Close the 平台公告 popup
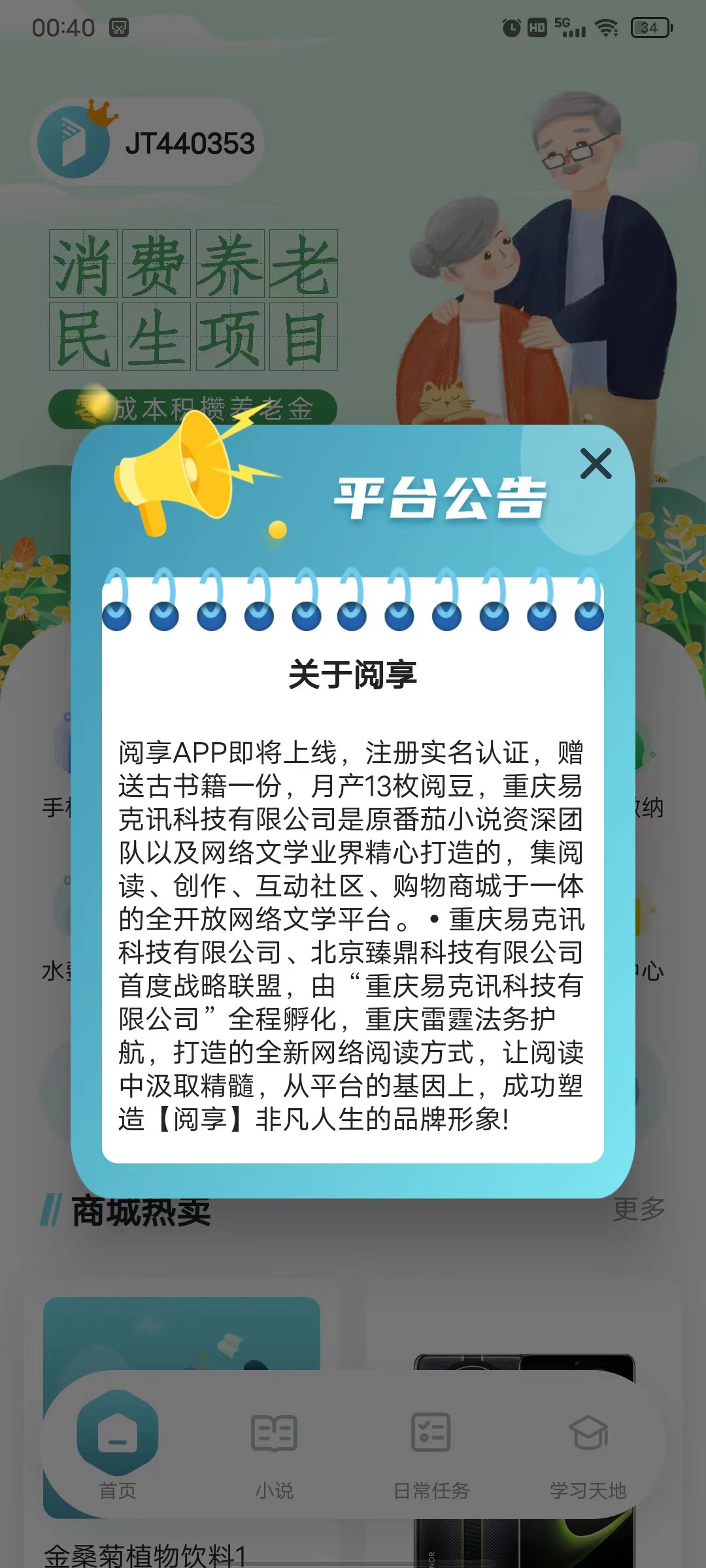Screen dimensions: 706x1568 point(596,464)
